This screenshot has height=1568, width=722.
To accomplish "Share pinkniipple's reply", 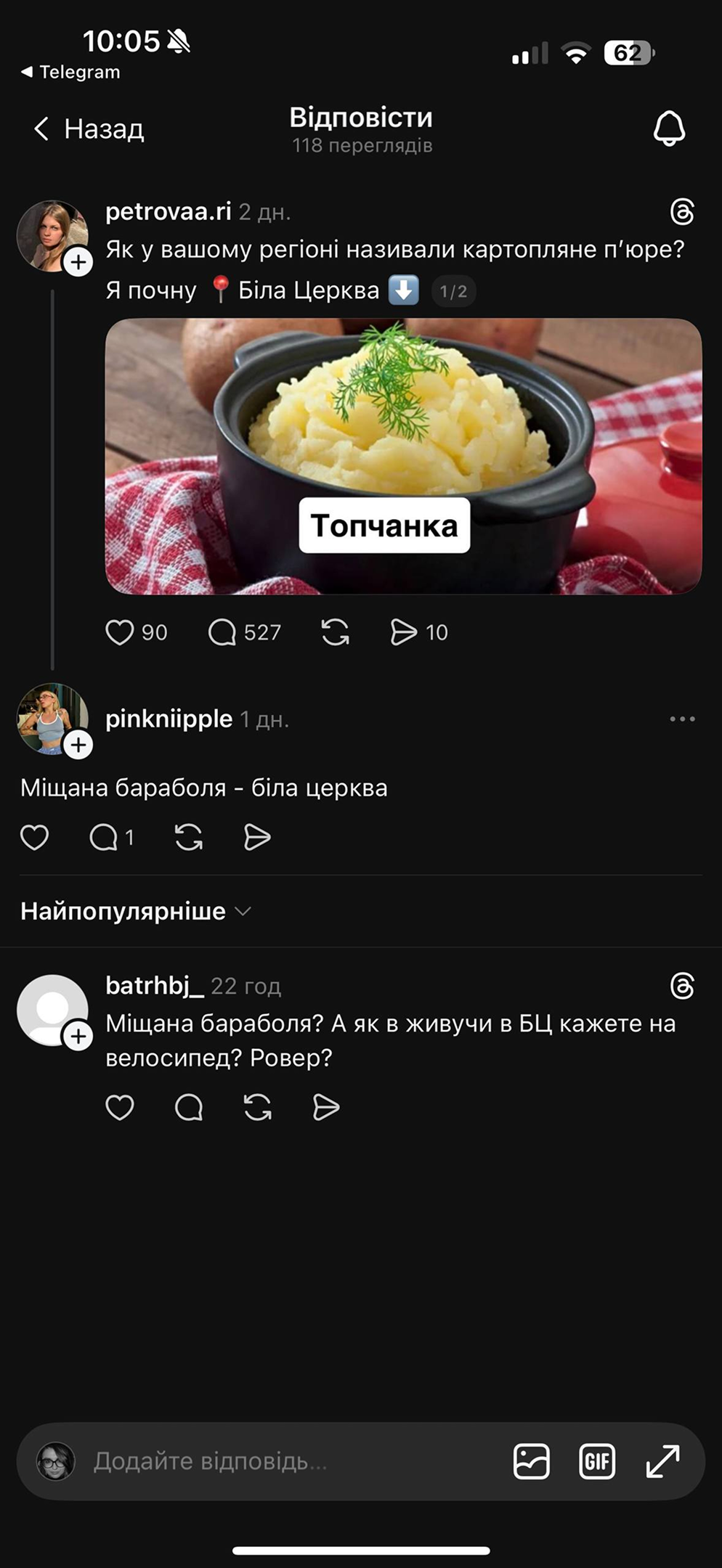I will [x=257, y=838].
